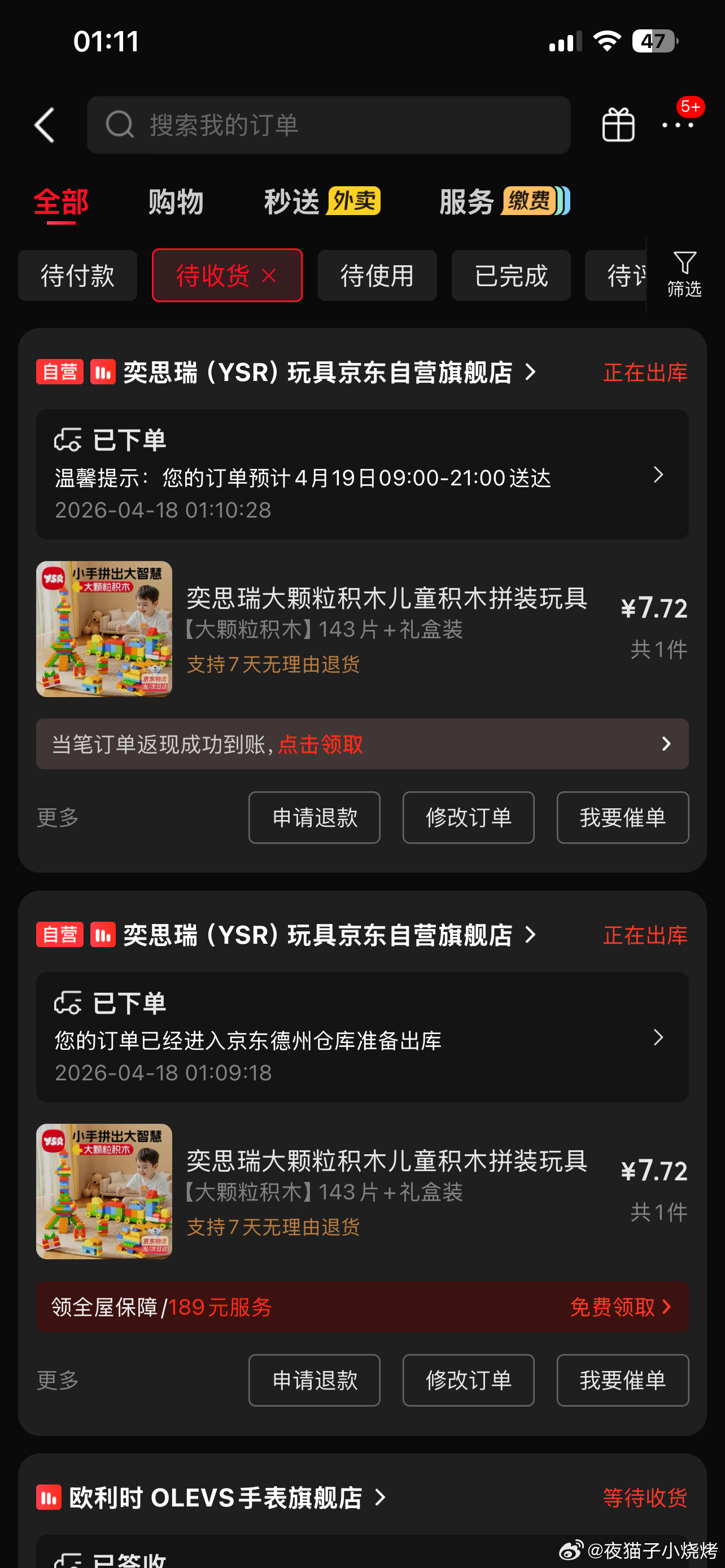Tap the 搜索我的订单 search box

point(329,125)
